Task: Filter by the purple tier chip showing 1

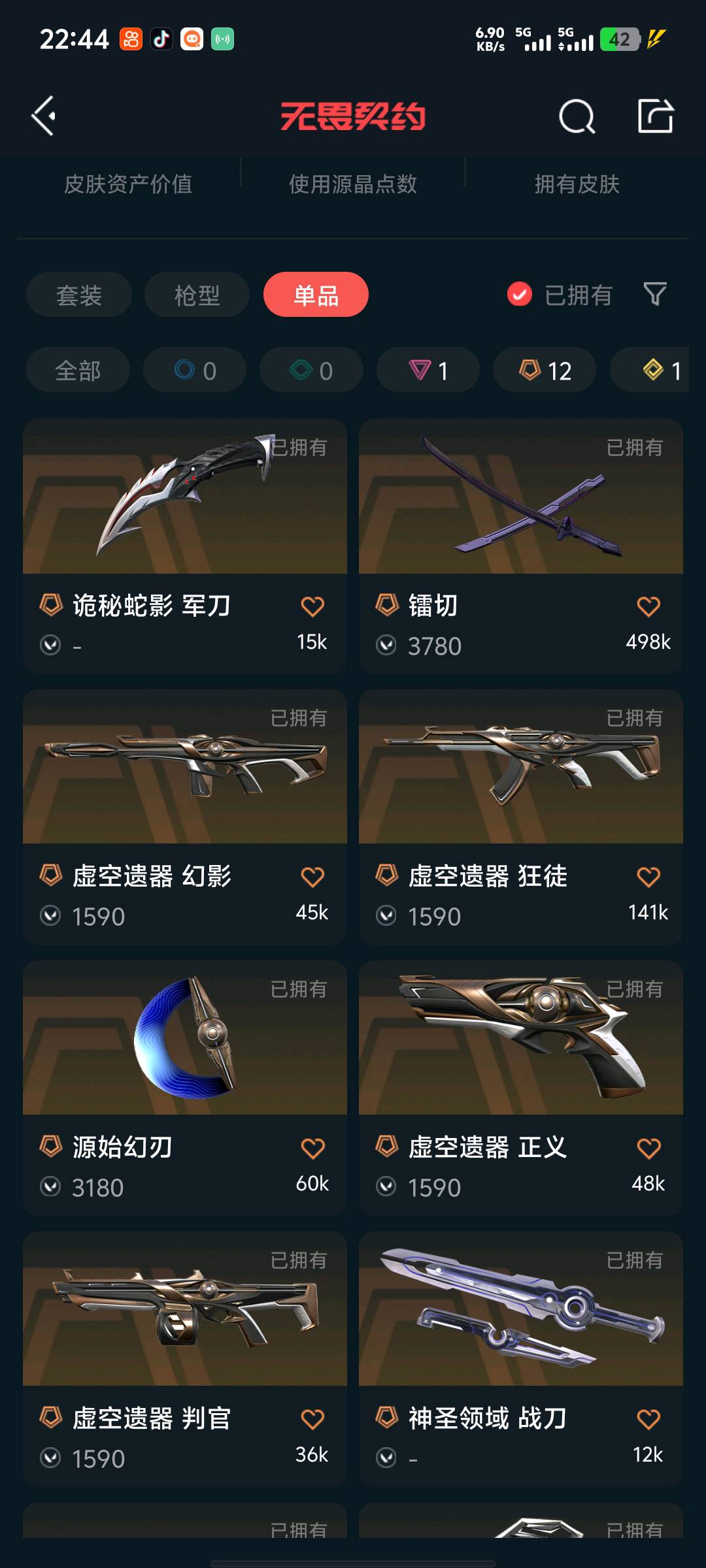Action: click(428, 370)
